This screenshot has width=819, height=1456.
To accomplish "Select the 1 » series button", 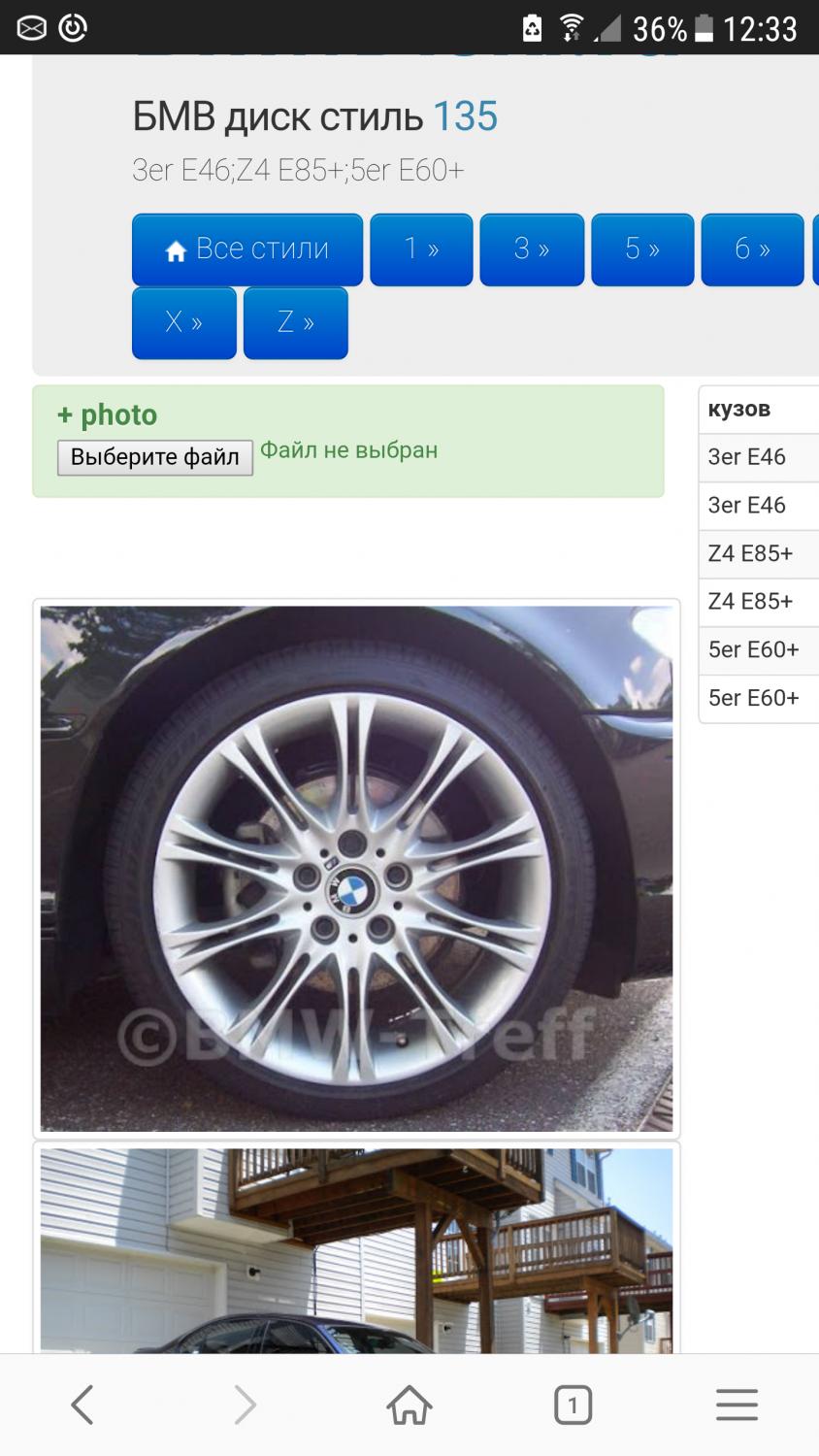I will [x=421, y=249].
